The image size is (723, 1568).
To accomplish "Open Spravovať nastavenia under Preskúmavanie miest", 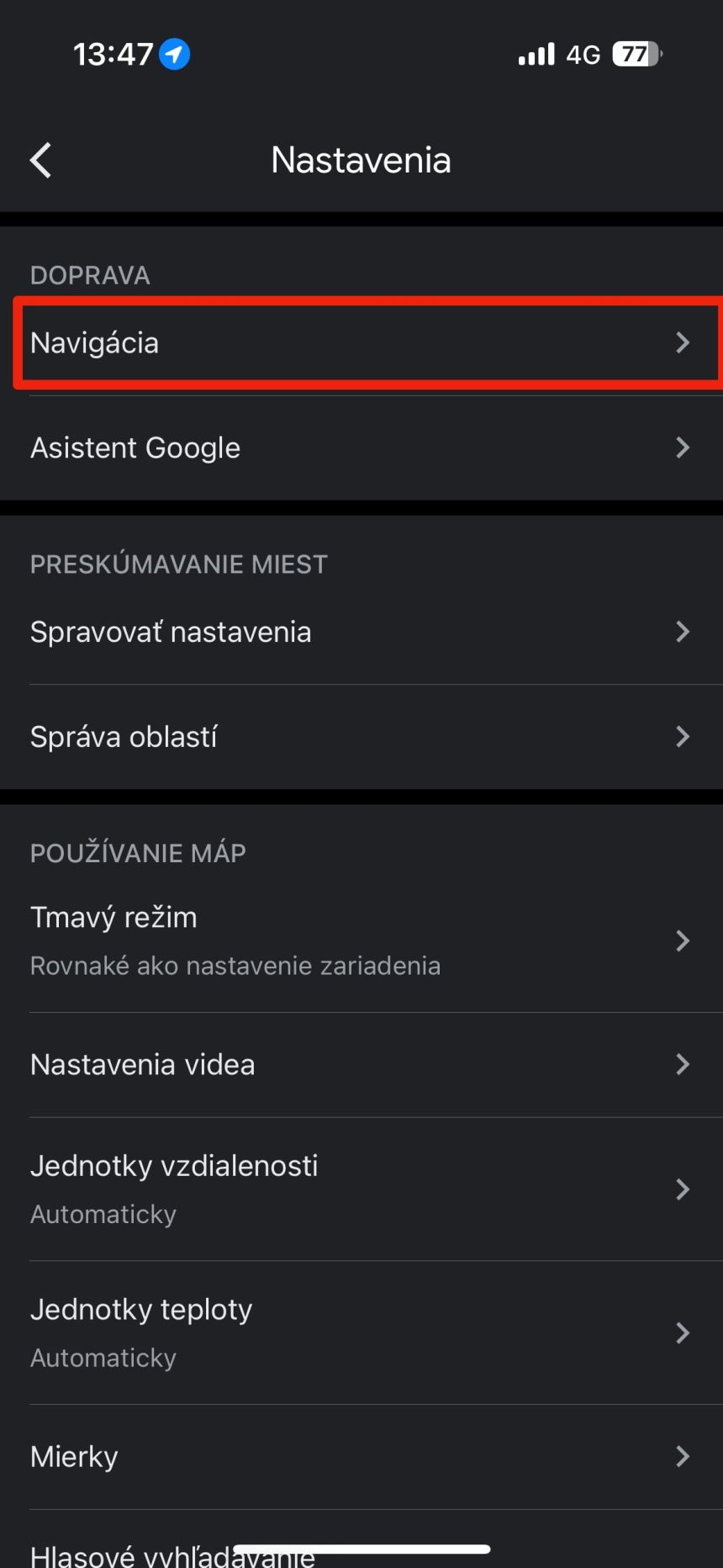I will [x=361, y=631].
